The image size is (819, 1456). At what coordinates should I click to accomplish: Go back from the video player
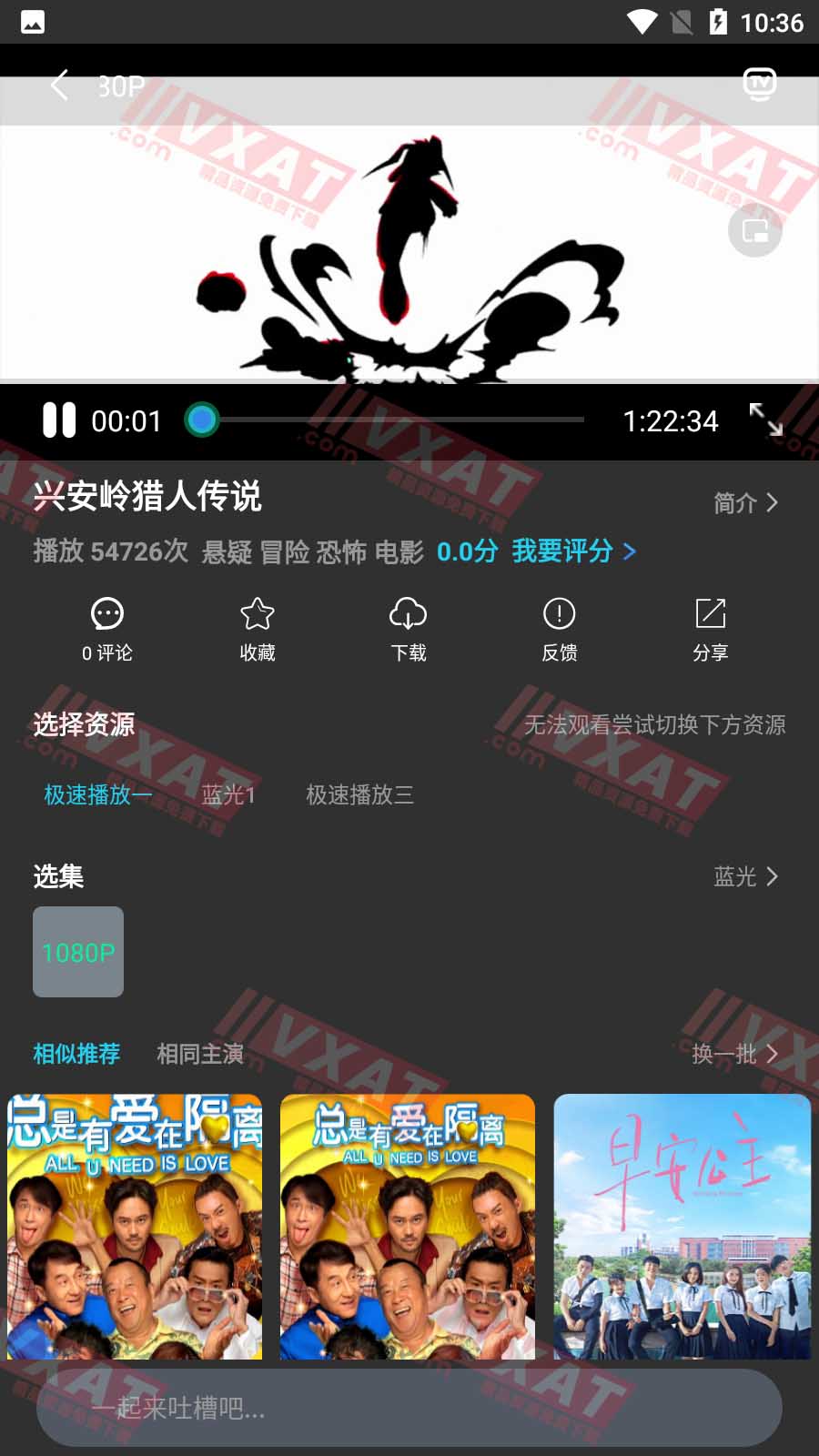coord(60,86)
